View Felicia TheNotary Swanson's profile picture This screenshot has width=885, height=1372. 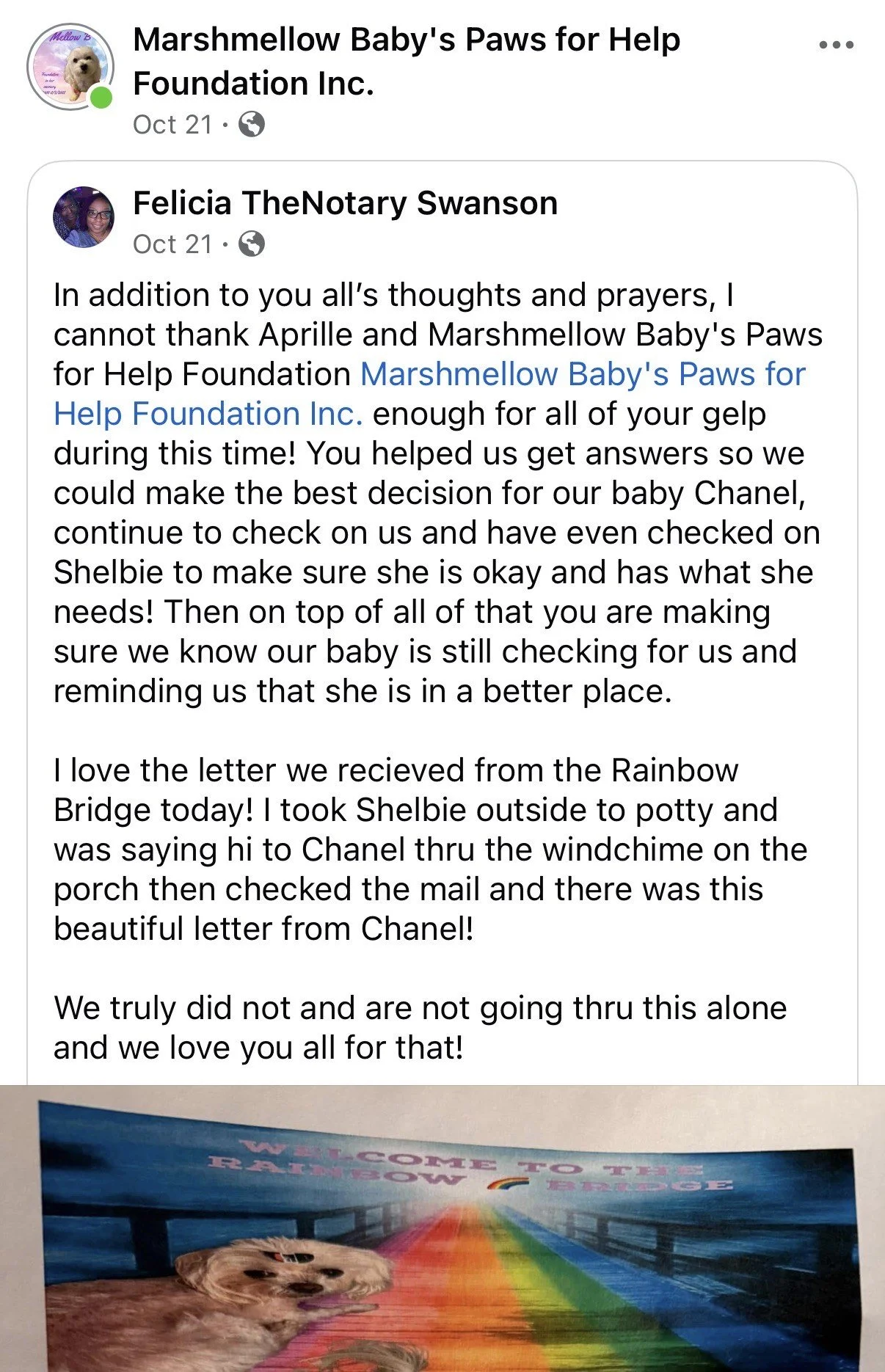click(x=84, y=217)
